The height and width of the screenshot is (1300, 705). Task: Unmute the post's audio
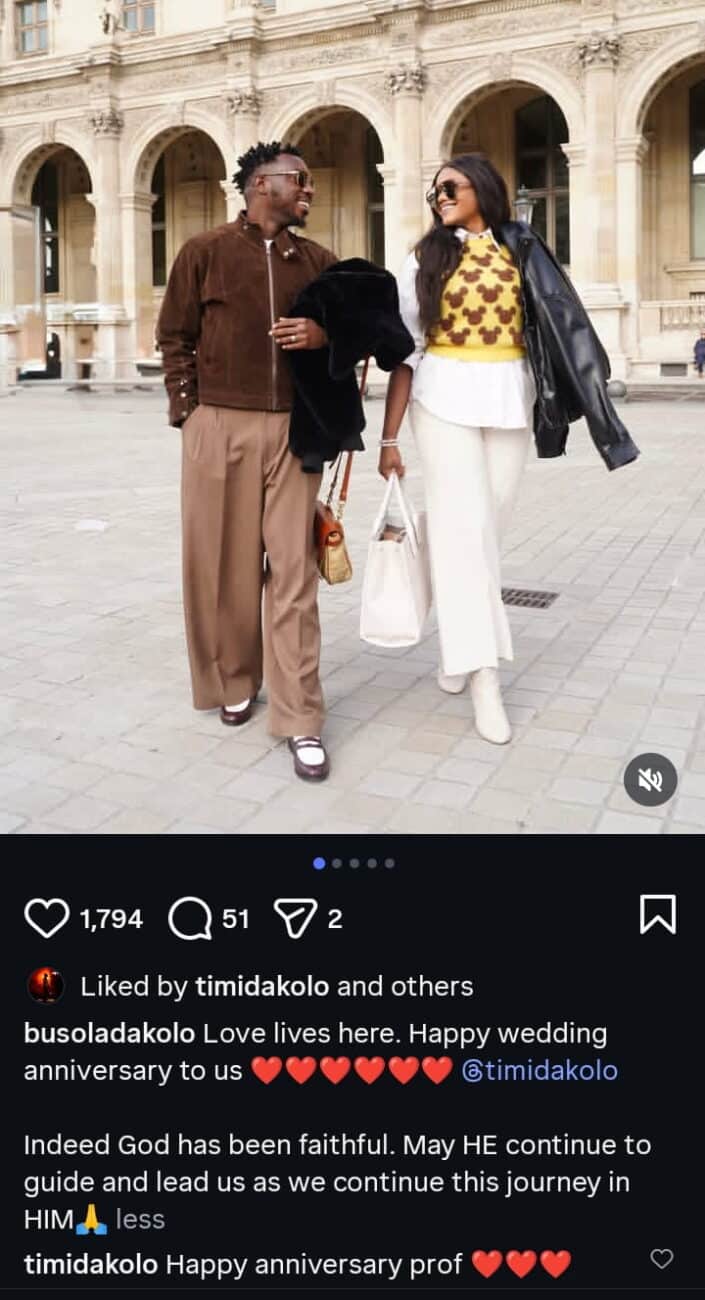tap(650, 780)
